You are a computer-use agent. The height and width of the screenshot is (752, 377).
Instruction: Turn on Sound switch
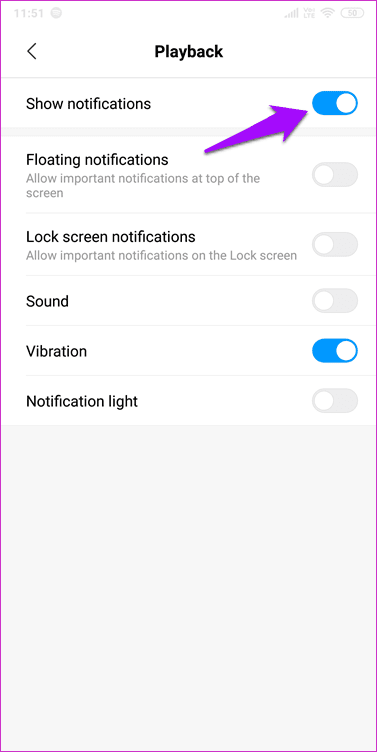click(335, 301)
